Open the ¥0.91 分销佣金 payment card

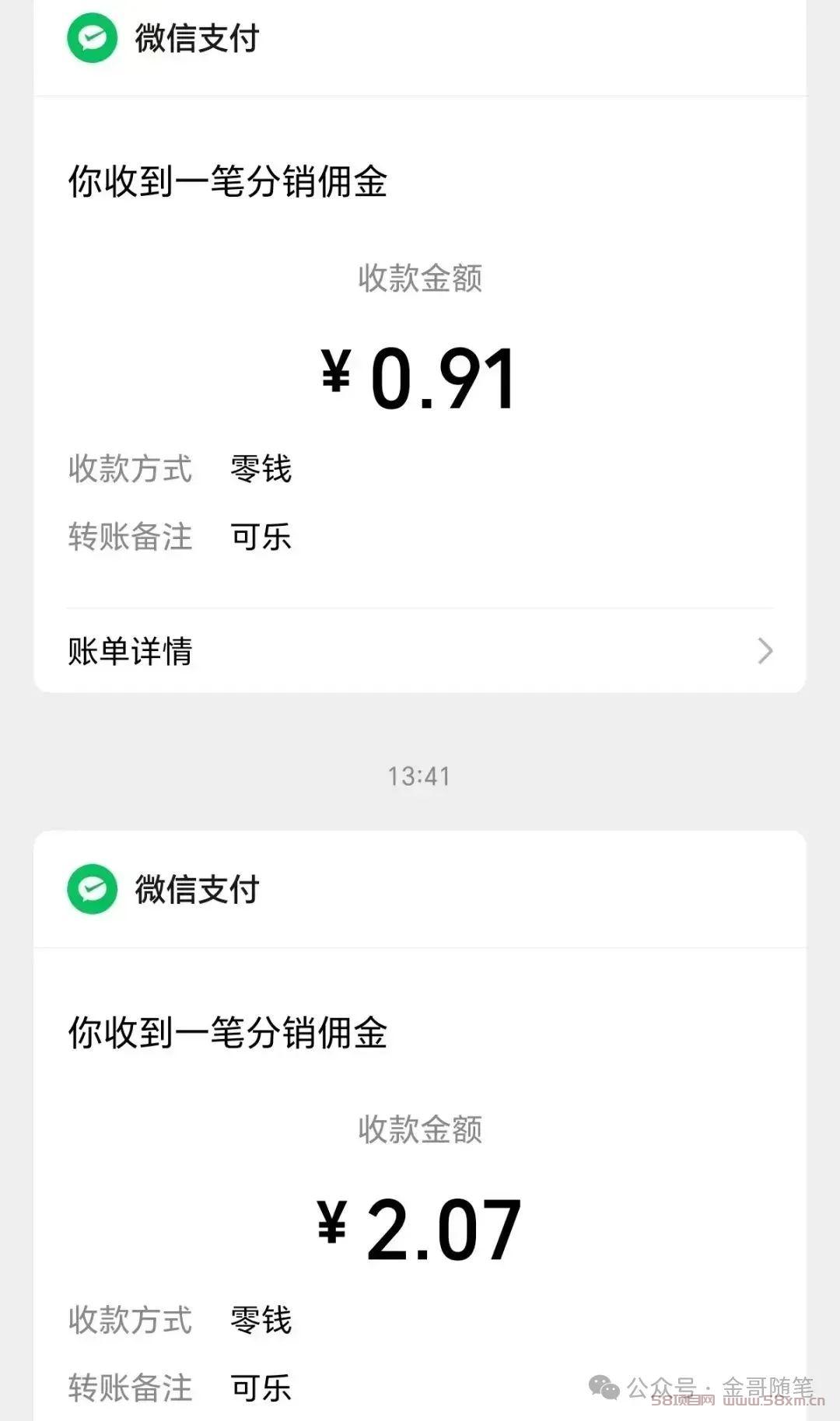tap(420, 346)
